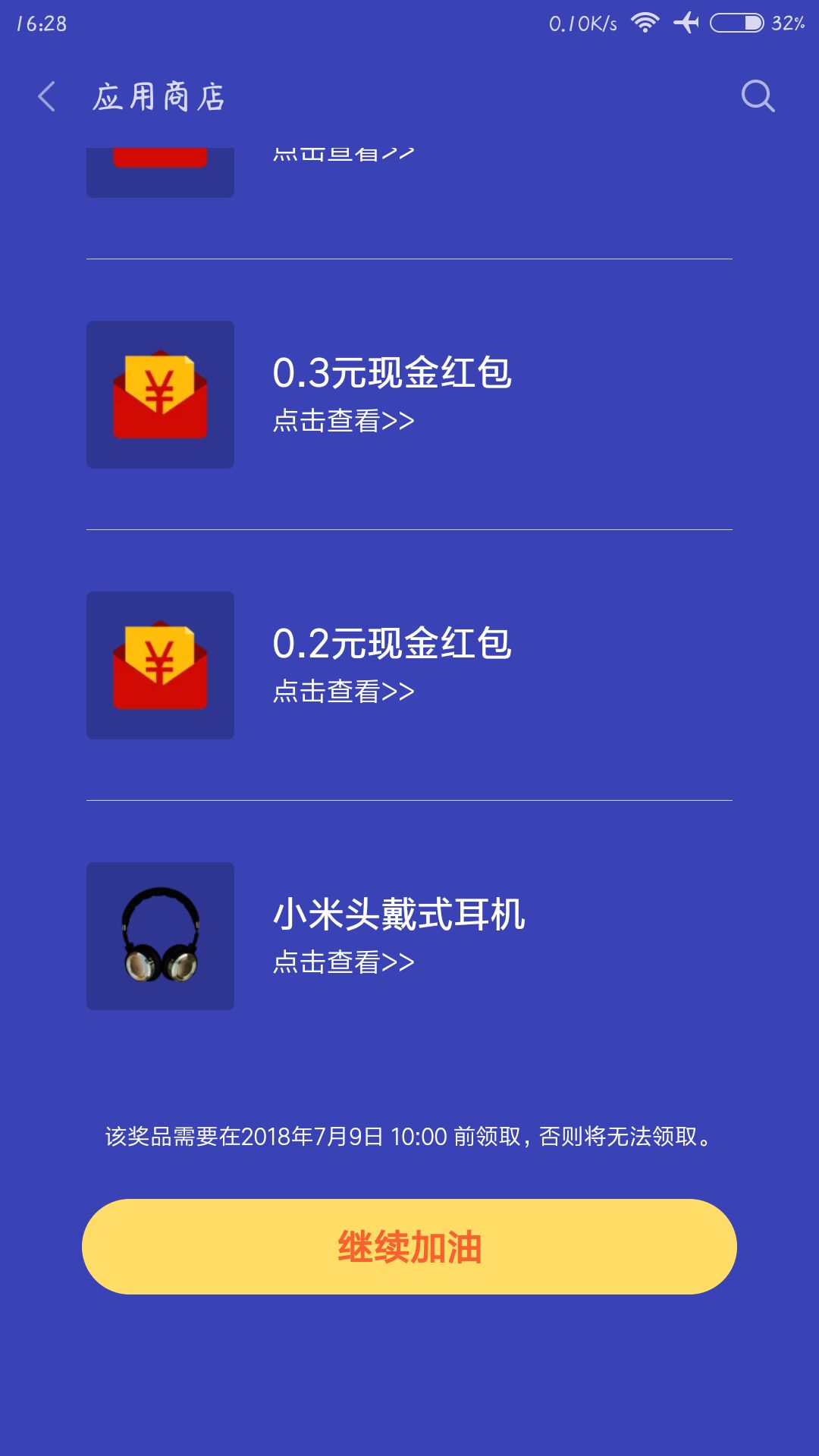Tap the deadline notice about 2018年7月9日
This screenshot has height=1456, width=819.
coord(409,1137)
